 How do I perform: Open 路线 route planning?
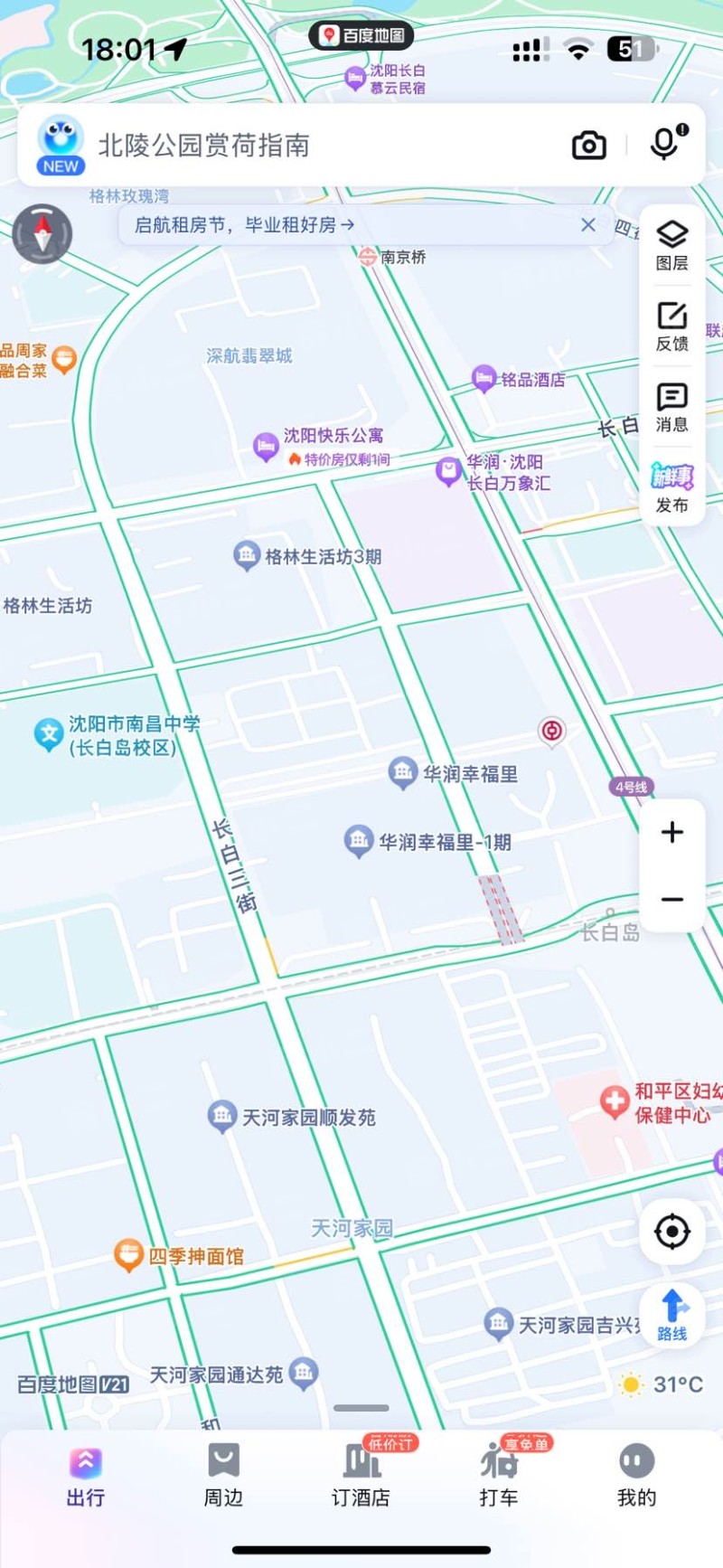pos(671,1316)
